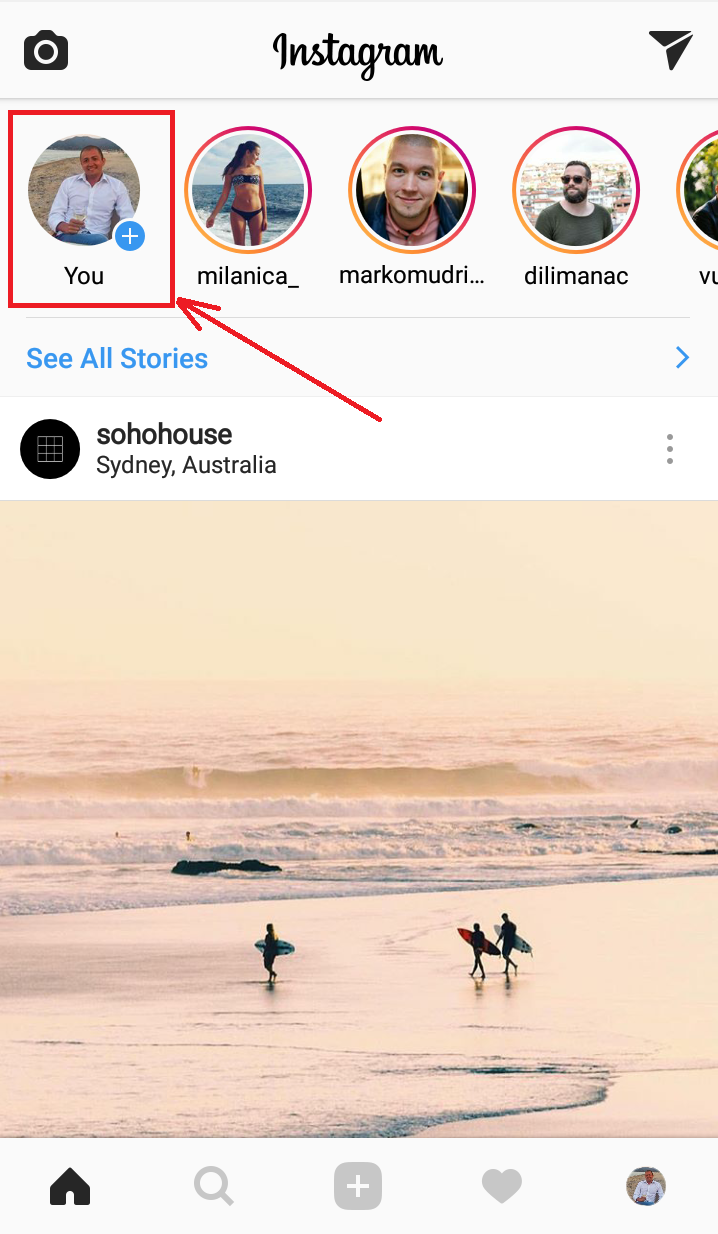718x1234 pixels.
Task: Open overflow menu on sohohouse post
Action: click(x=669, y=449)
